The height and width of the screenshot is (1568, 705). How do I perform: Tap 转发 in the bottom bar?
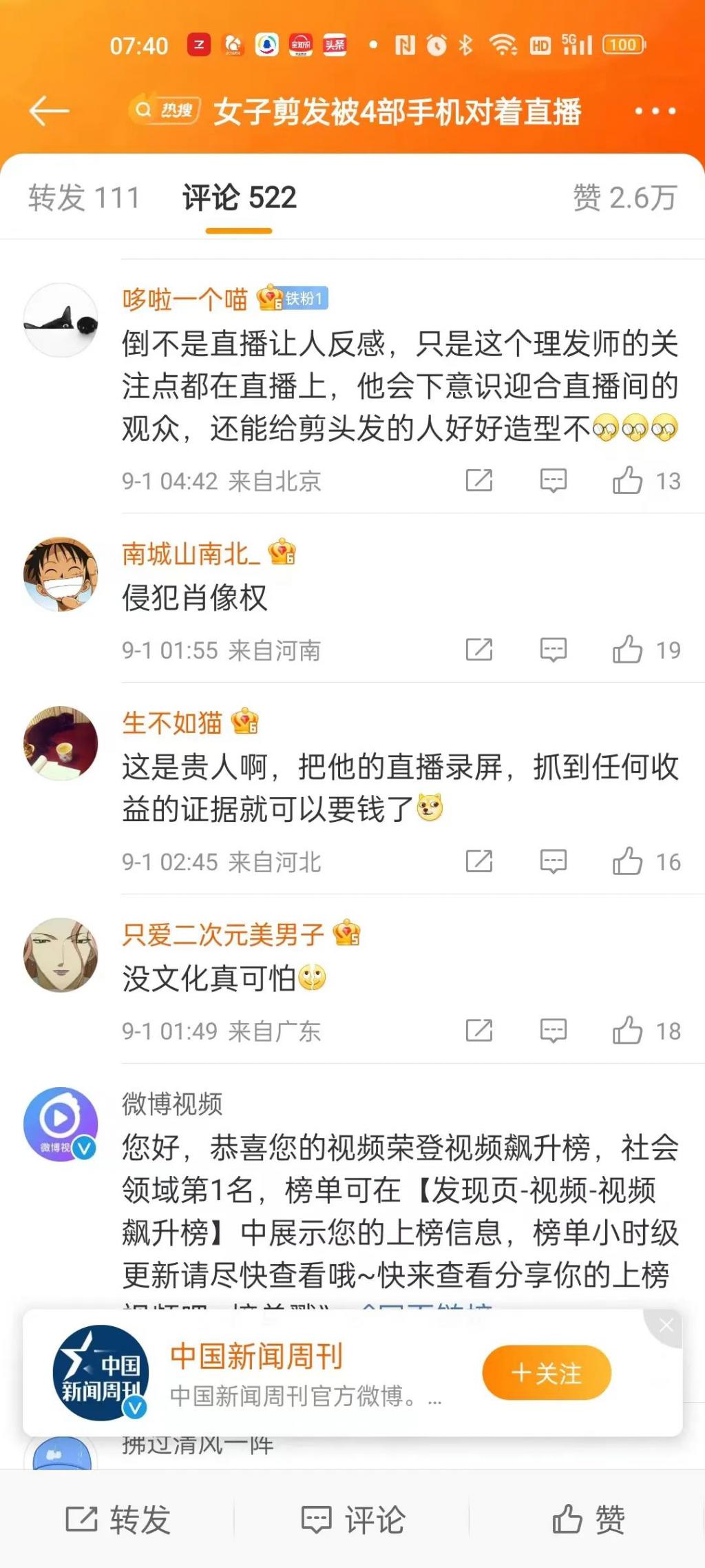point(118,1519)
